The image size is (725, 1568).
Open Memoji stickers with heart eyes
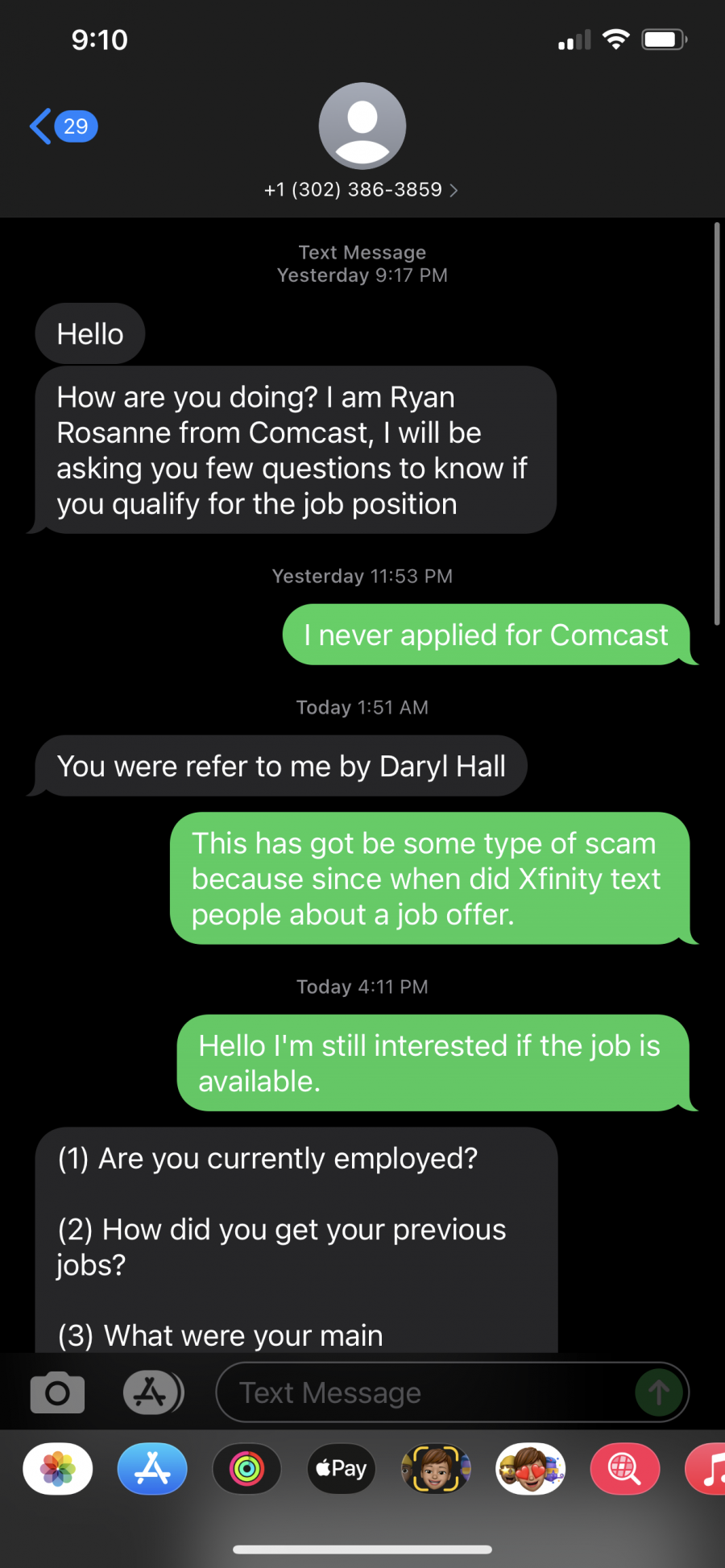[530, 1469]
